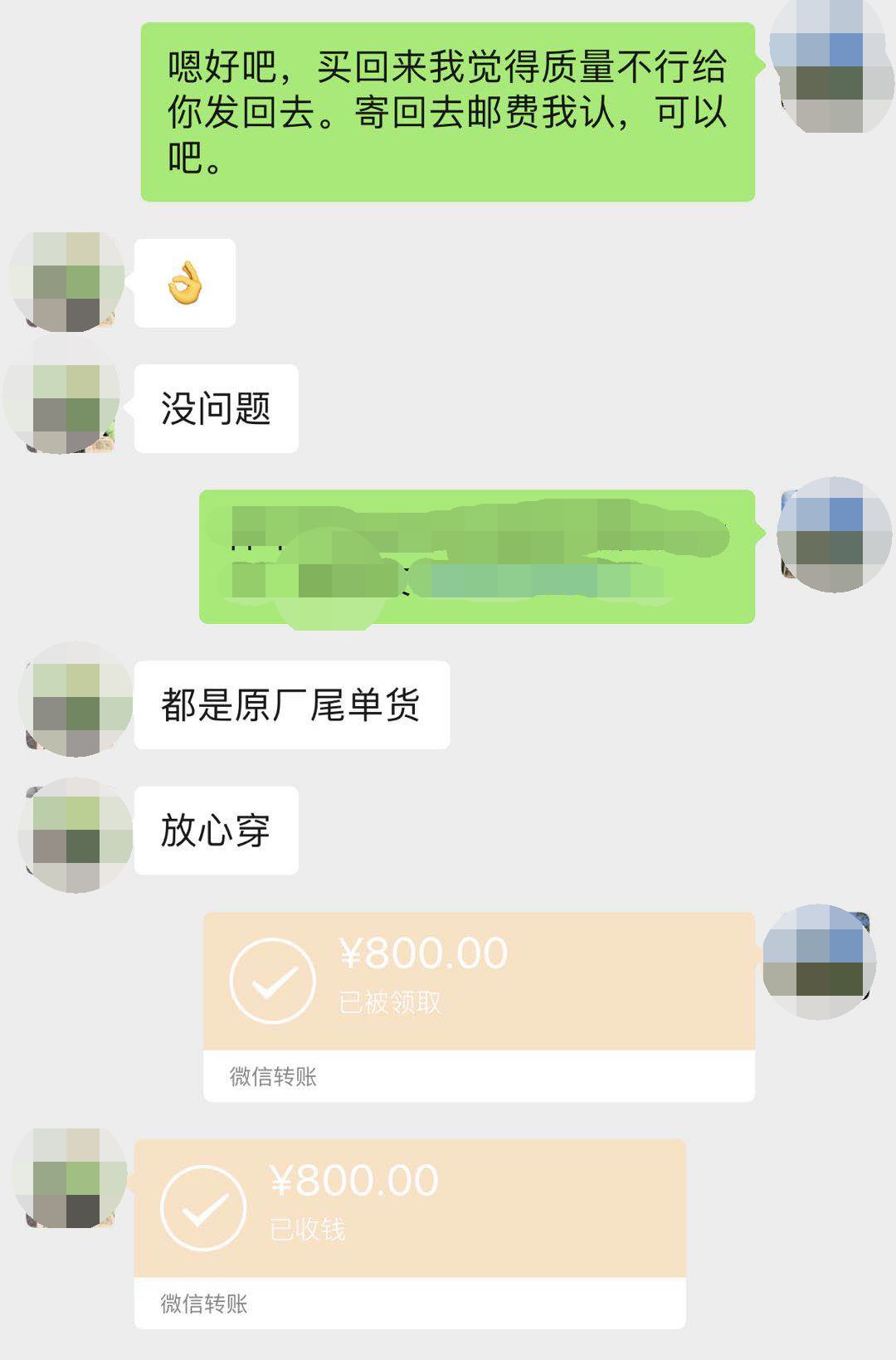Tap the avatar beside 都是原厂尾单货 message
The height and width of the screenshot is (1360, 896).
point(71,704)
